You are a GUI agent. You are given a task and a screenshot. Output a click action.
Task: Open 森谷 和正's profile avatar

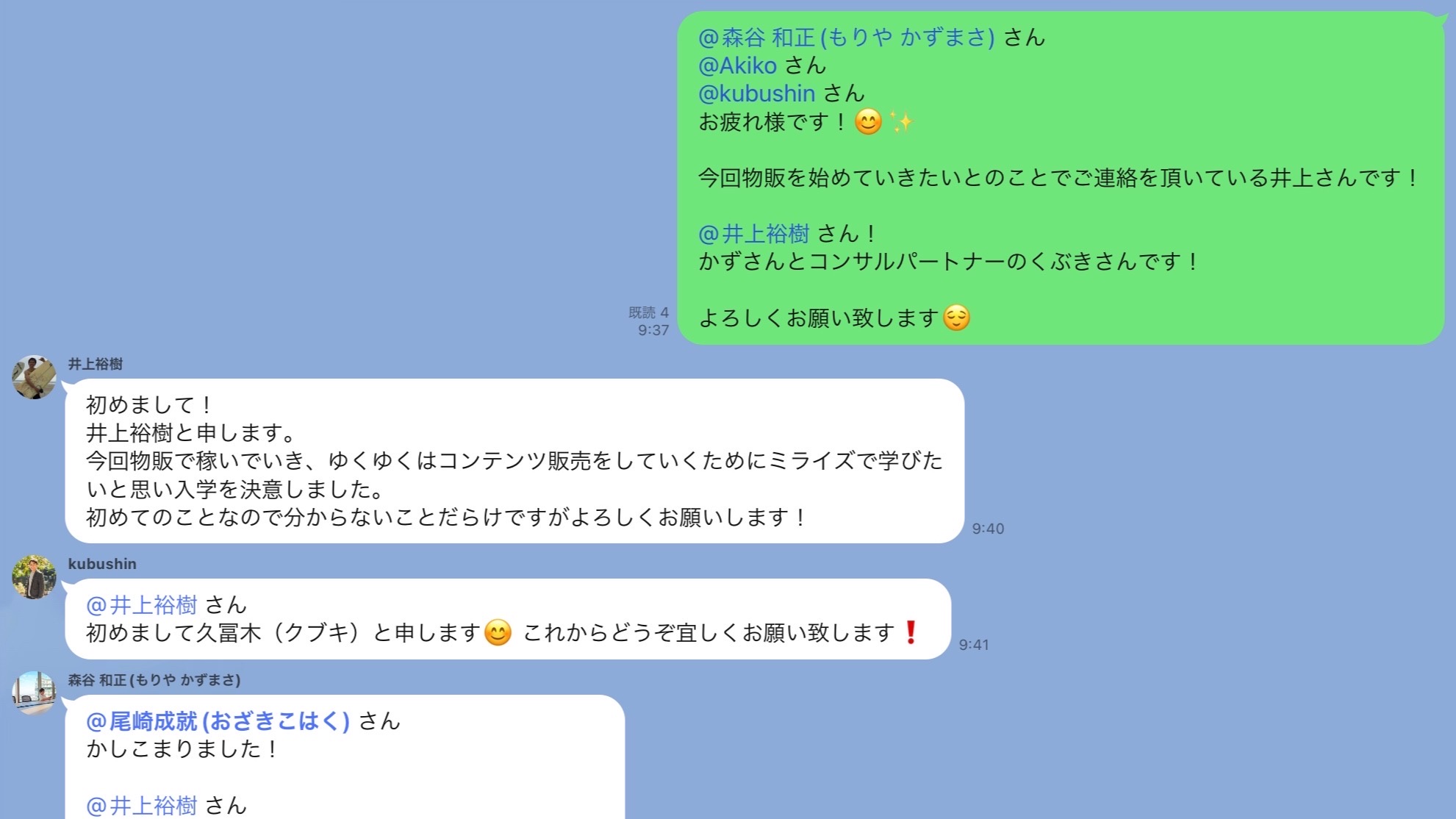tap(34, 693)
